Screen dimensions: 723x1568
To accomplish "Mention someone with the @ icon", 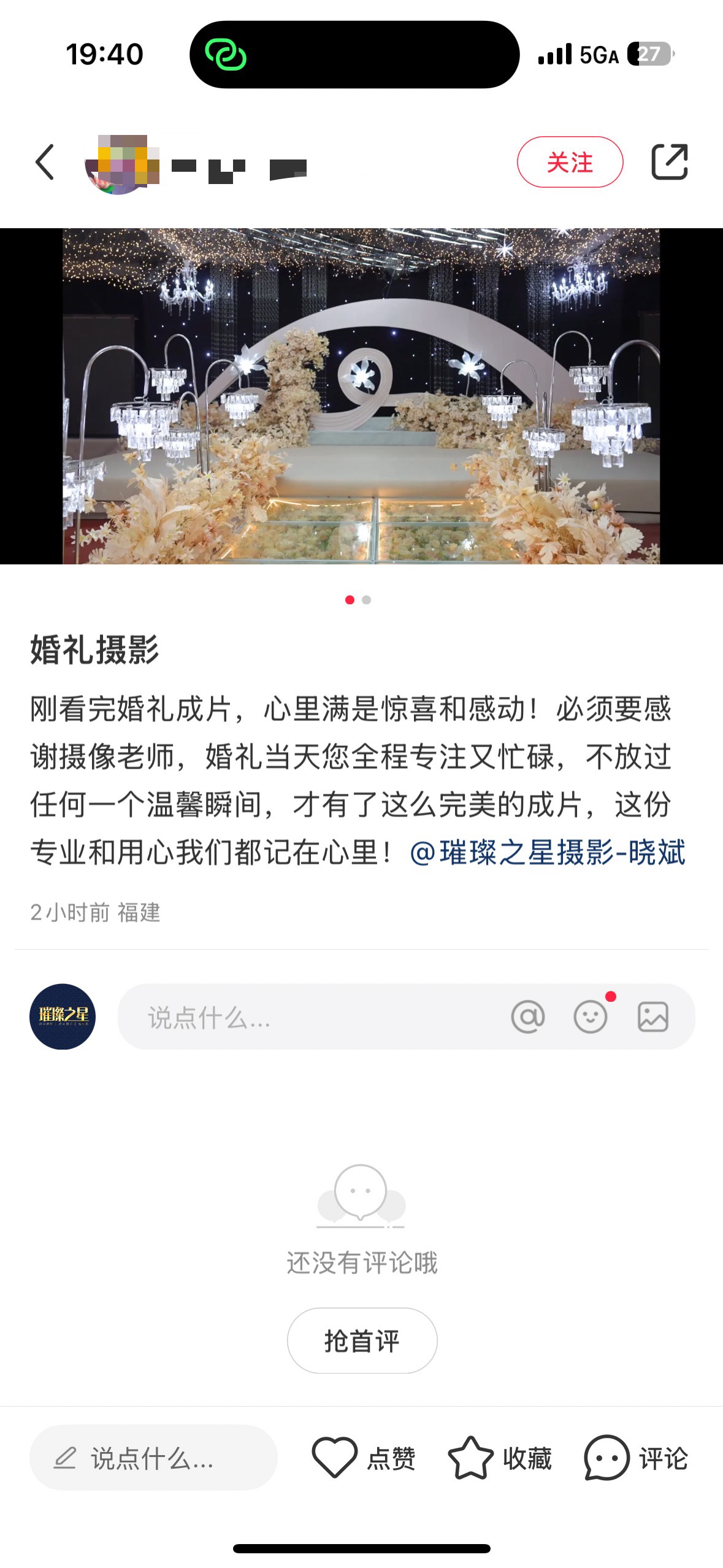I will pos(527,1017).
